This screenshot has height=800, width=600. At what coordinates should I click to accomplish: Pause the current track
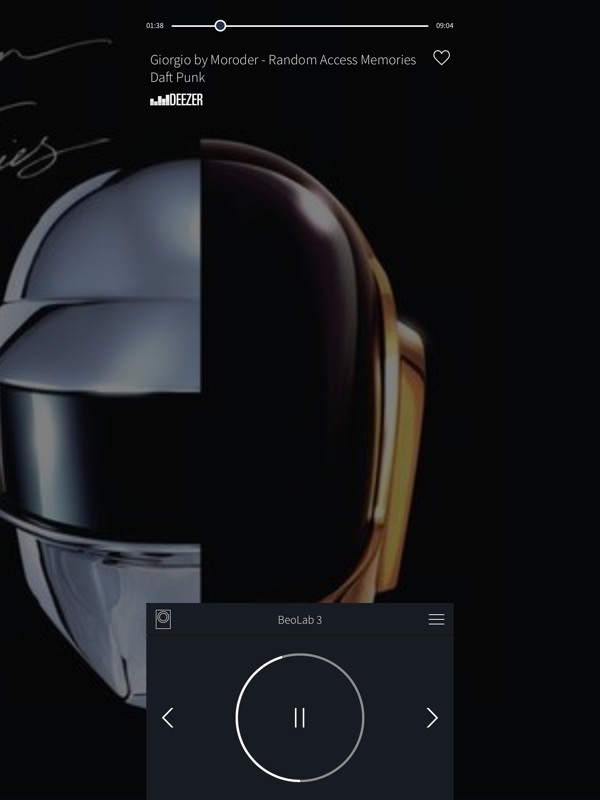pos(299,717)
